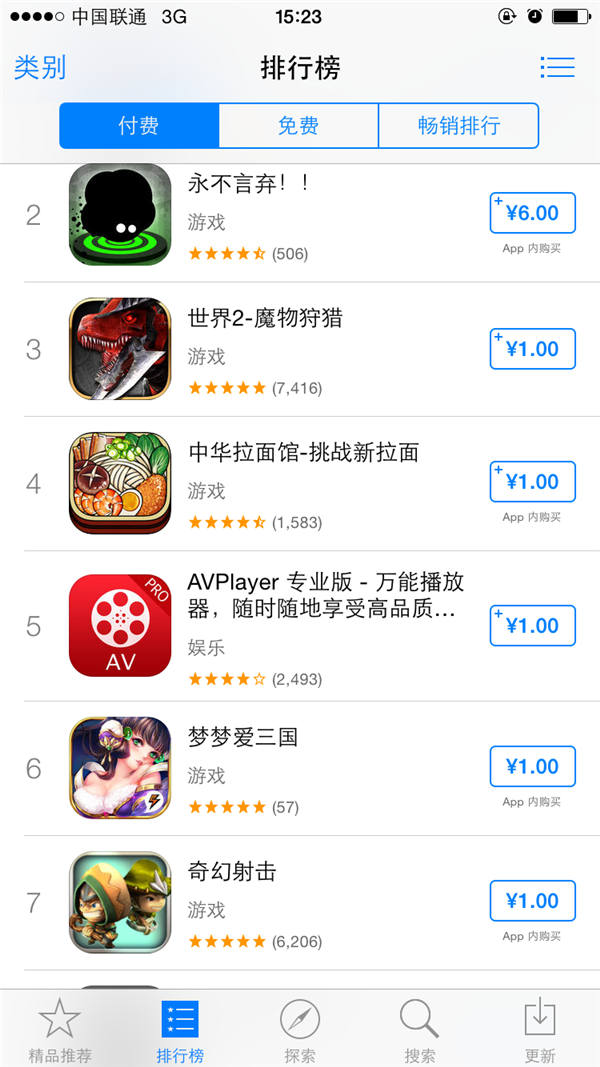Tap the ¥1.00 price button for AVPlayer

(533, 625)
